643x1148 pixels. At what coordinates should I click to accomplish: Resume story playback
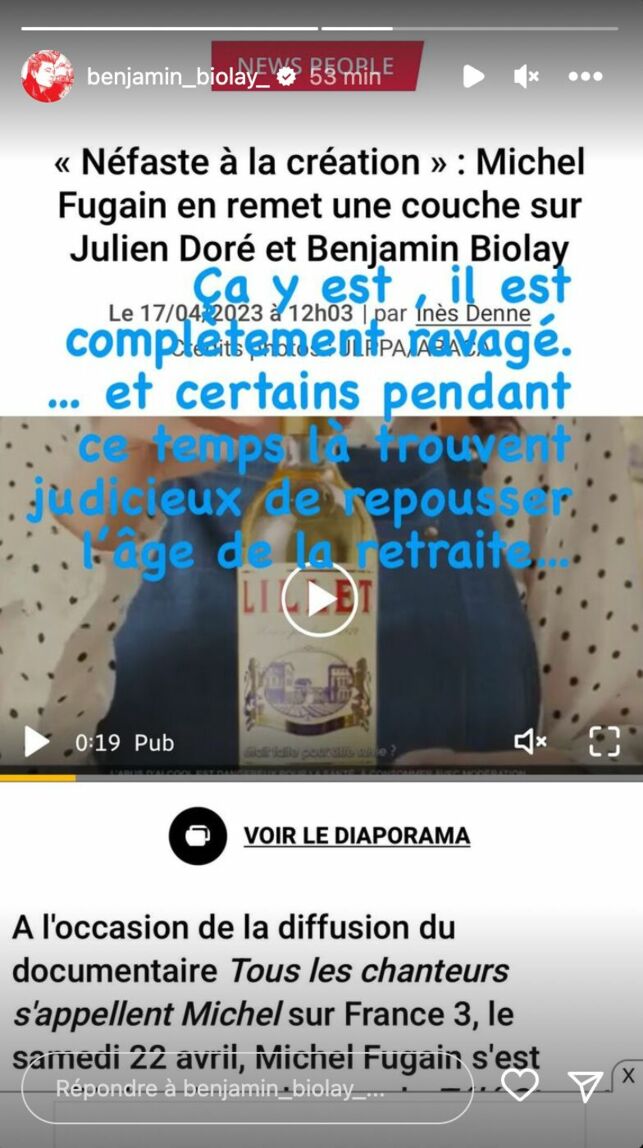pyautogui.click(x=473, y=76)
